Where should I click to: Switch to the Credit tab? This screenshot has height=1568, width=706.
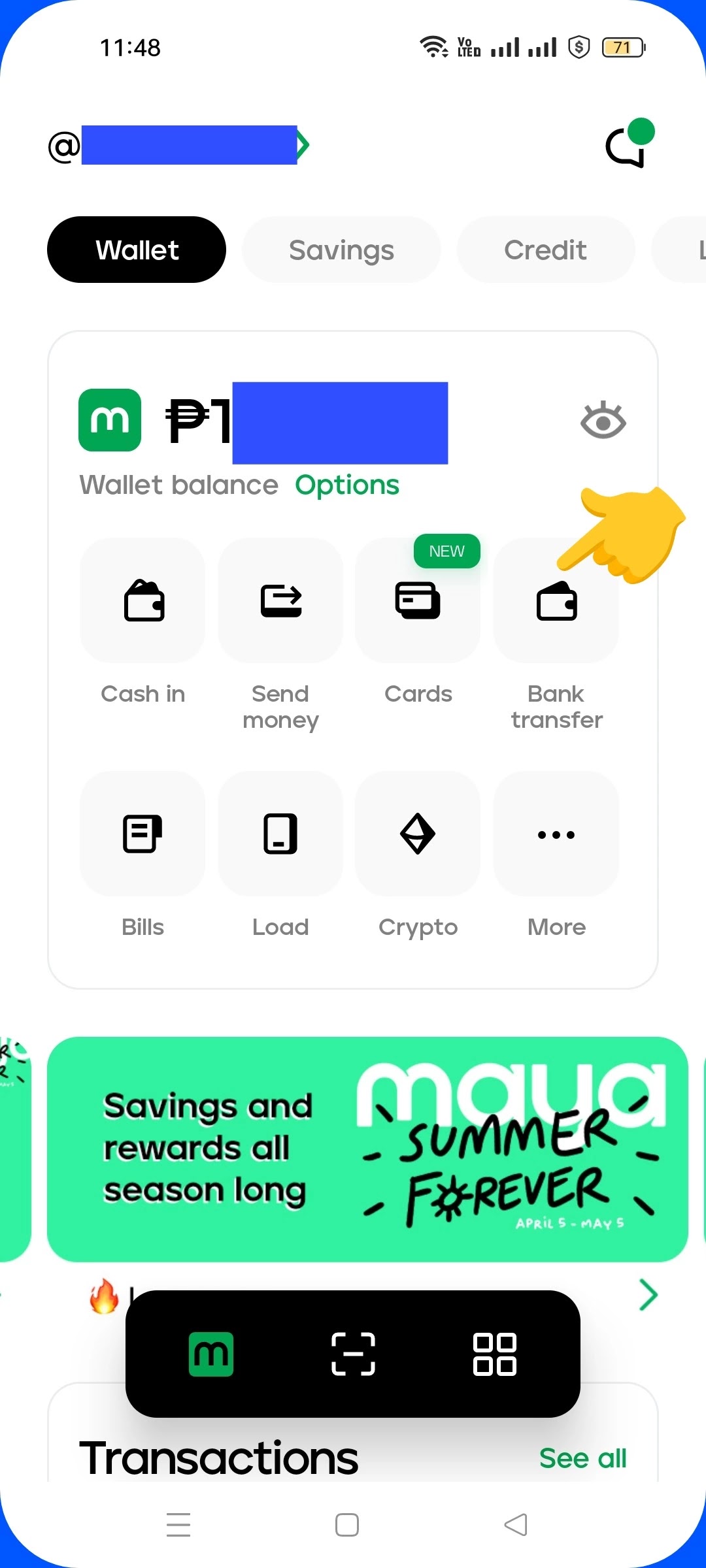point(545,250)
